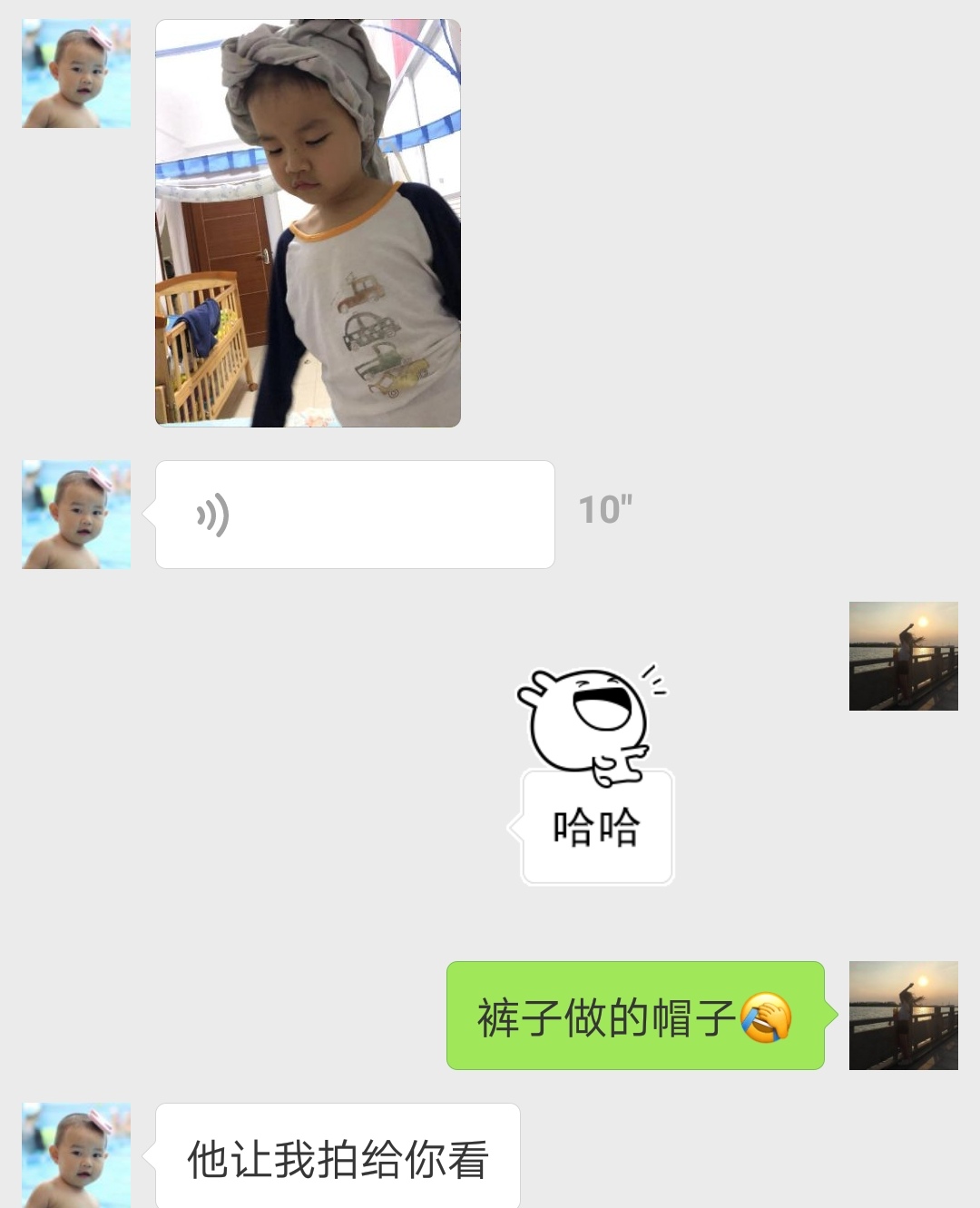Open my avatar next to the 哈哈 sticker
The height and width of the screenshot is (1208, 980).
click(x=903, y=655)
